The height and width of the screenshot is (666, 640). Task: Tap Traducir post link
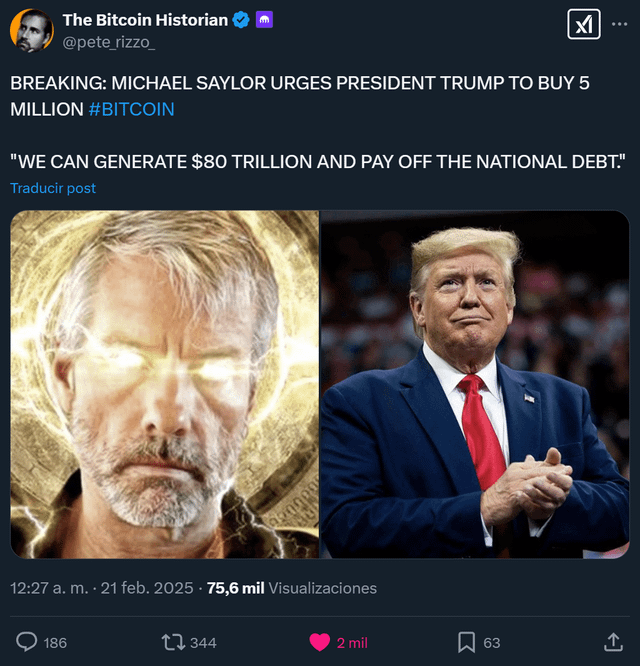click(x=53, y=188)
